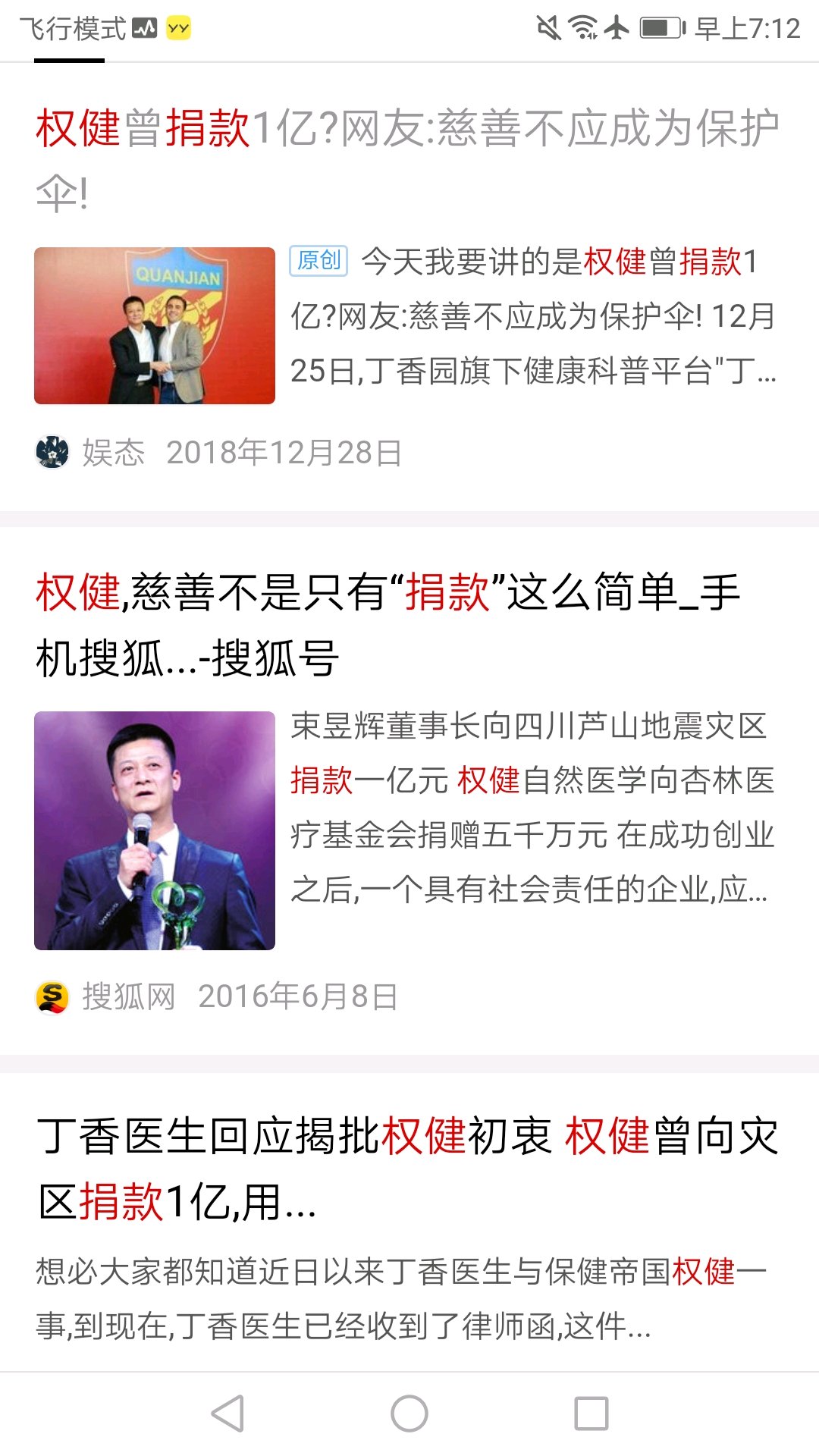
Task: Tap the QUANJIAN photo thumbnail
Action: pyautogui.click(x=155, y=325)
